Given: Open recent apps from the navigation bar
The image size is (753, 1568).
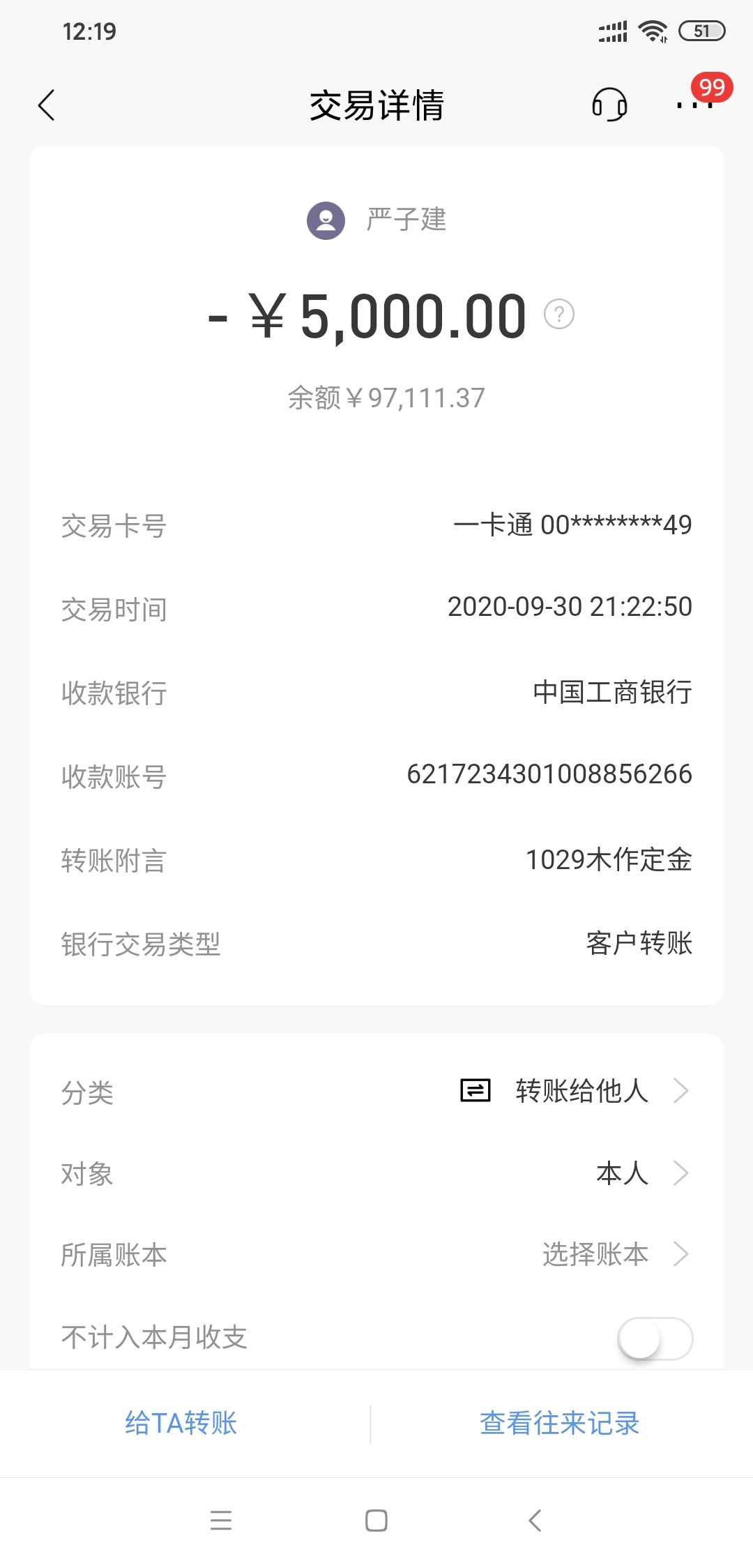Looking at the screenshot, I should [x=221, y=1521].
